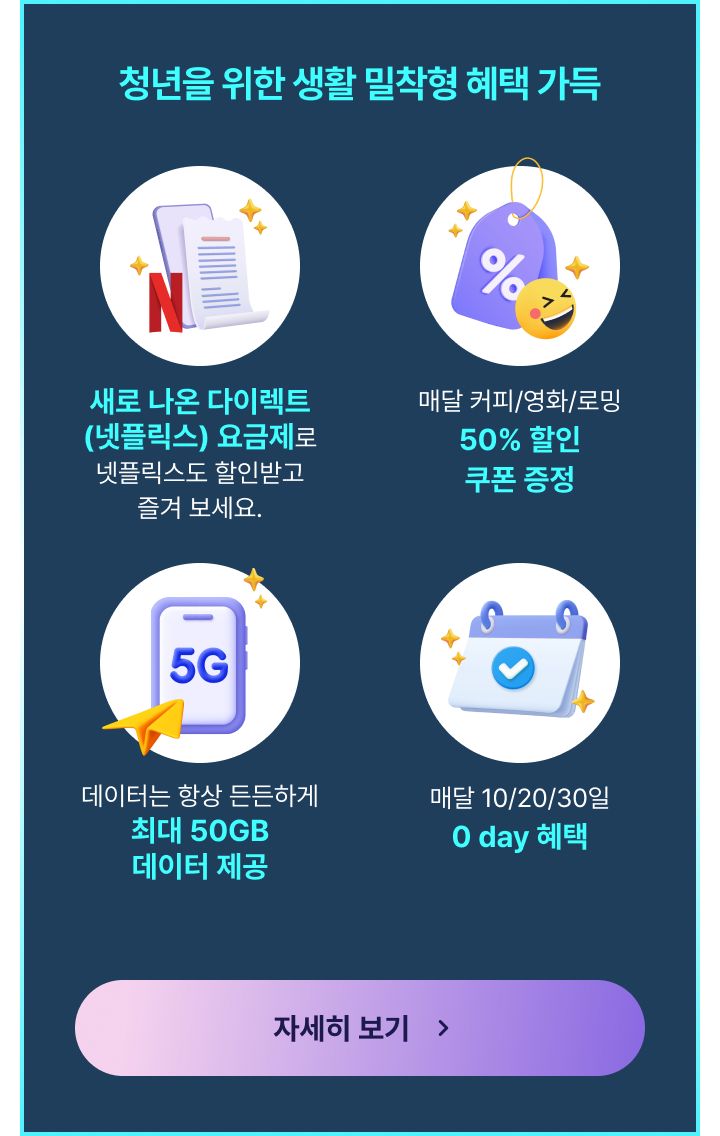Image resolution: width=720 pixels, height=1136 pixels.
Task: Tap the 자세히 보기 button
Action: point(360,1027)
